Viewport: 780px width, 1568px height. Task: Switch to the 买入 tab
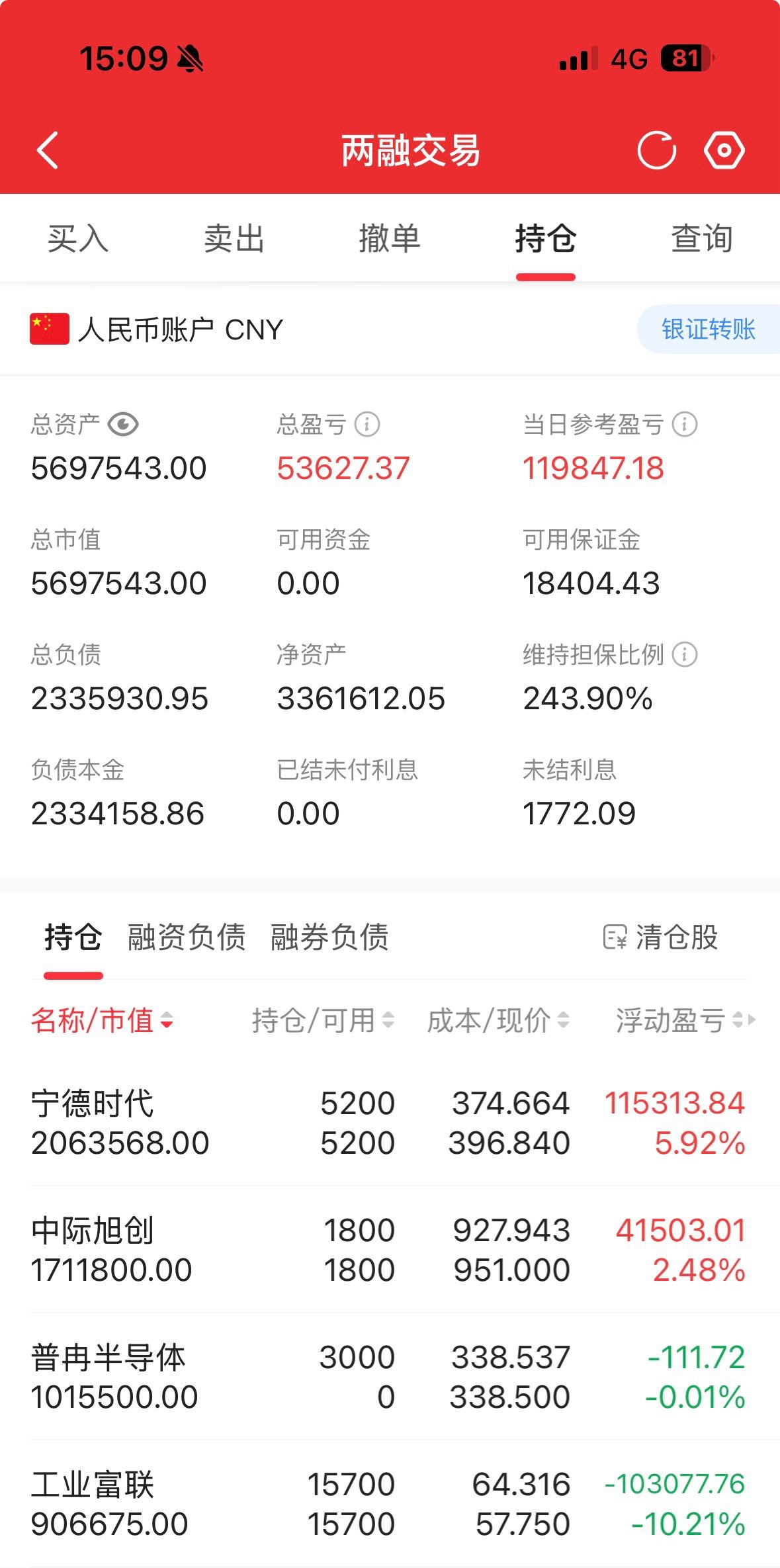click(78, 238)
